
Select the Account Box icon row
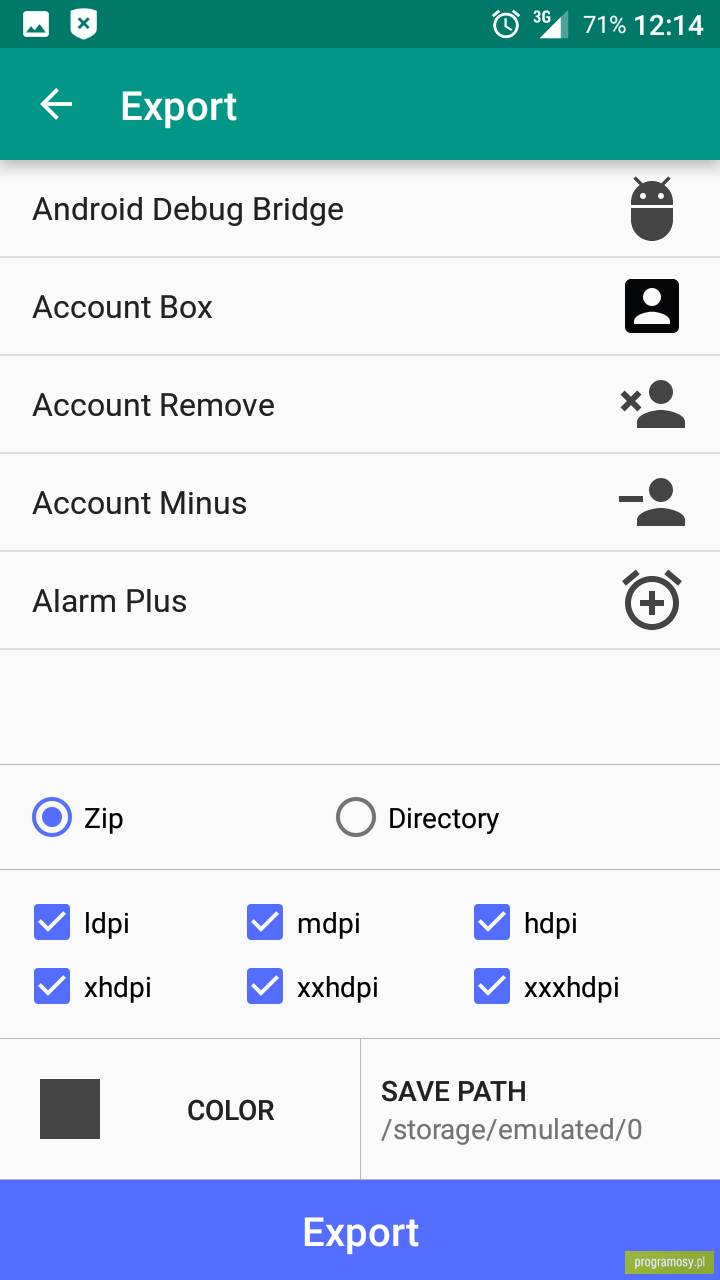[360, 306]
